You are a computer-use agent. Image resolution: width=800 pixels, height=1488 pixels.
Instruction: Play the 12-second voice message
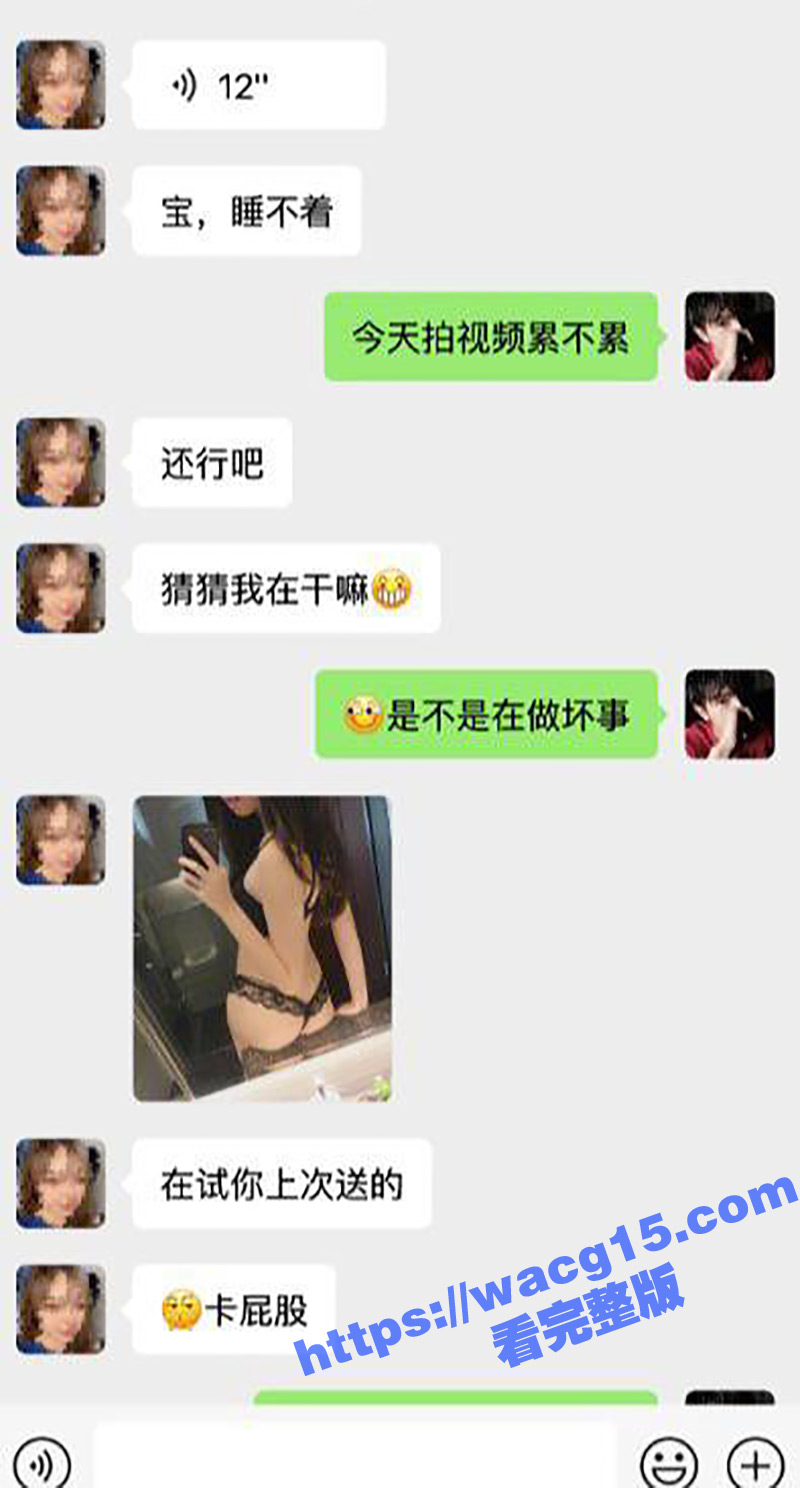[x=259, y=85]
